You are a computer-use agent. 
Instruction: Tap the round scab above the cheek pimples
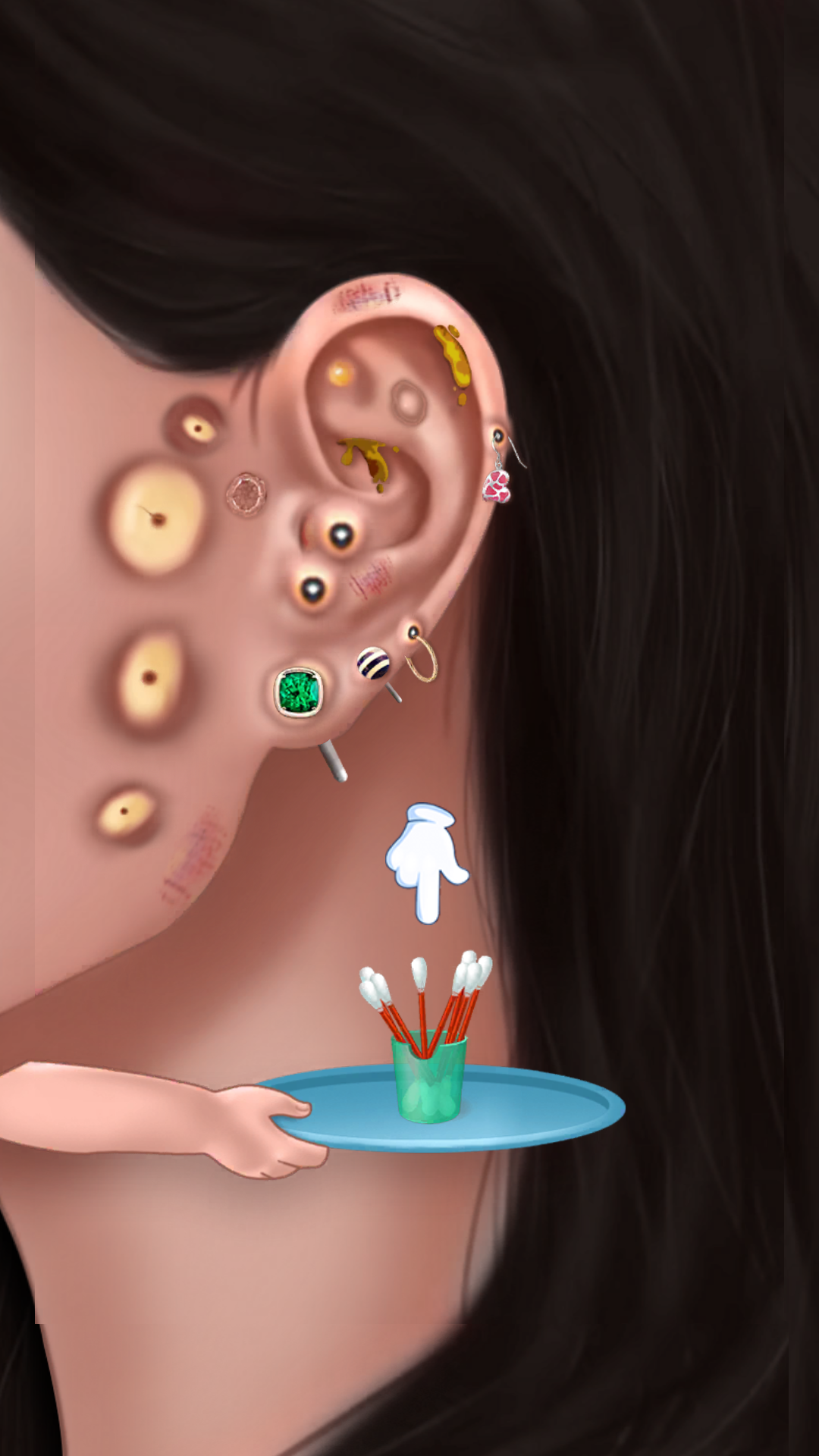point(247,493)
